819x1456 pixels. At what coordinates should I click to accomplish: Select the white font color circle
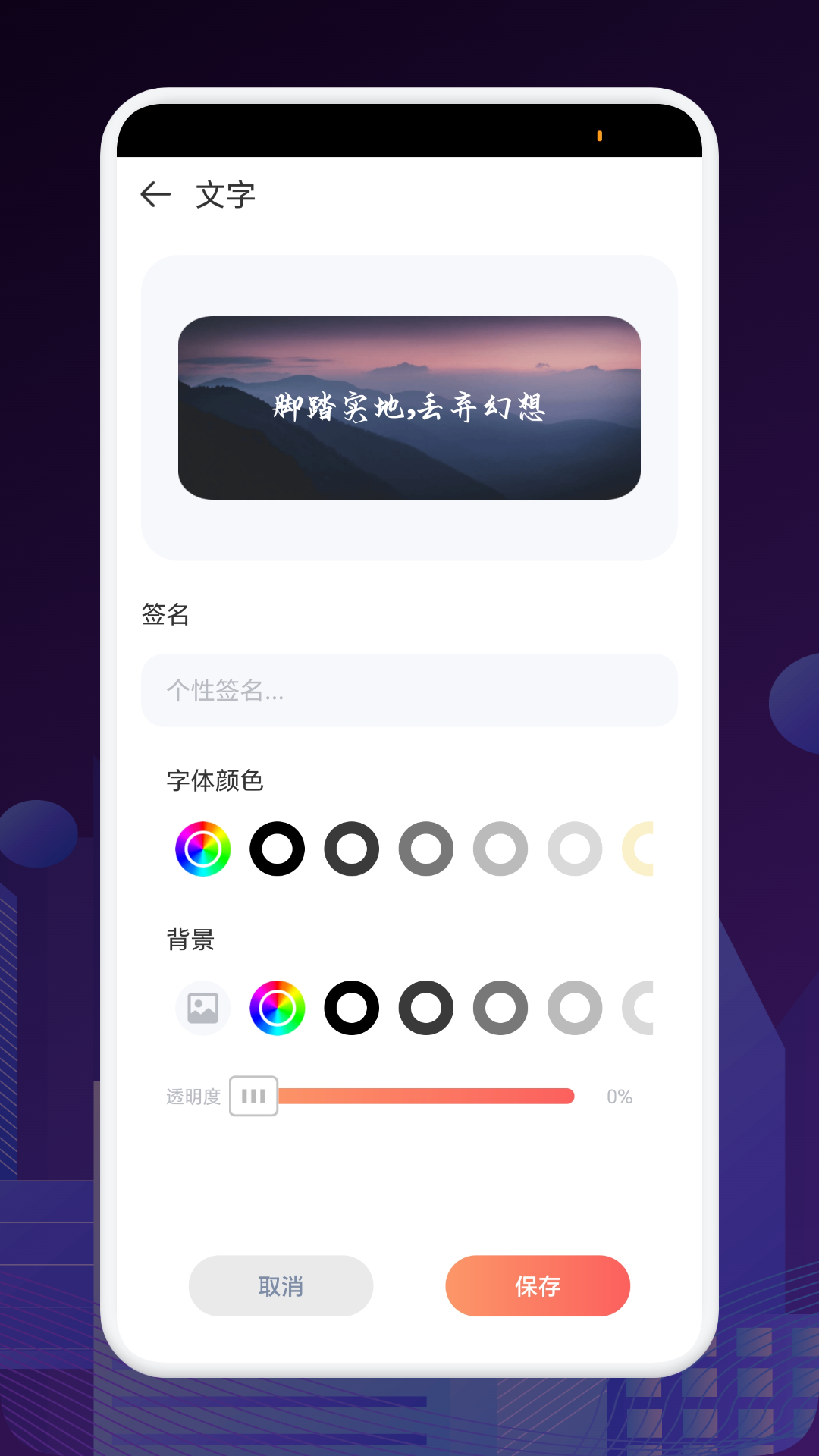(574, 849)
